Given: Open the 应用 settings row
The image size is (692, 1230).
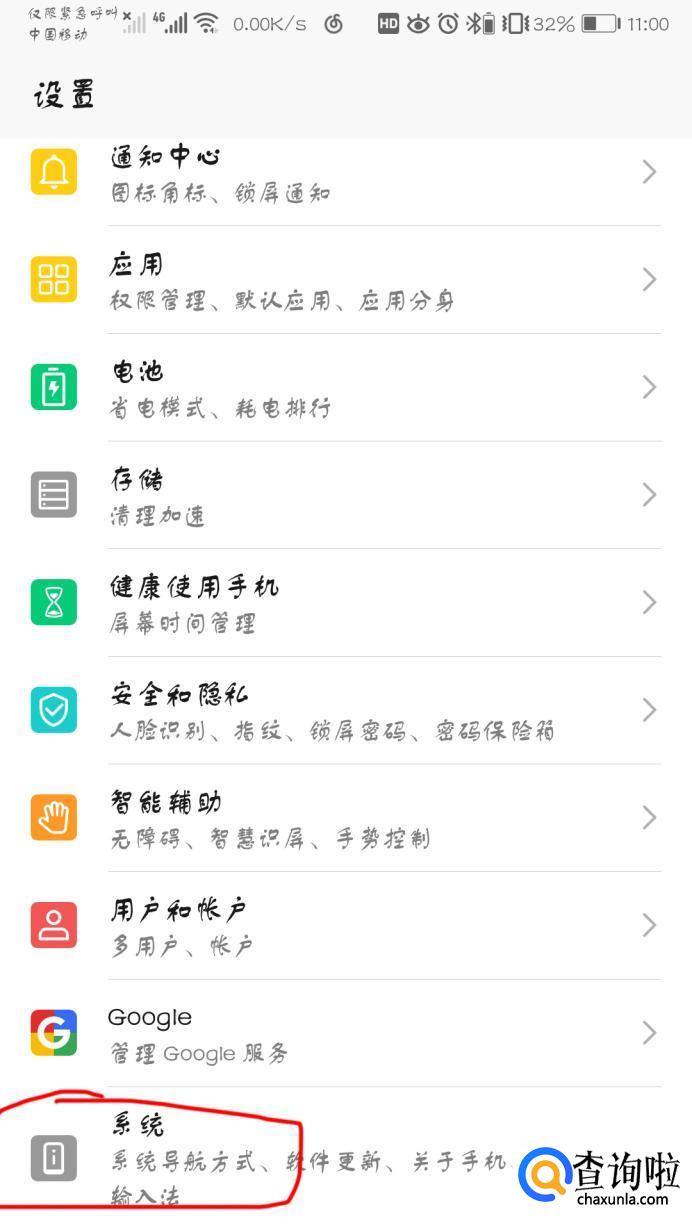Looking at the screenshot, I should pos(345,280).
